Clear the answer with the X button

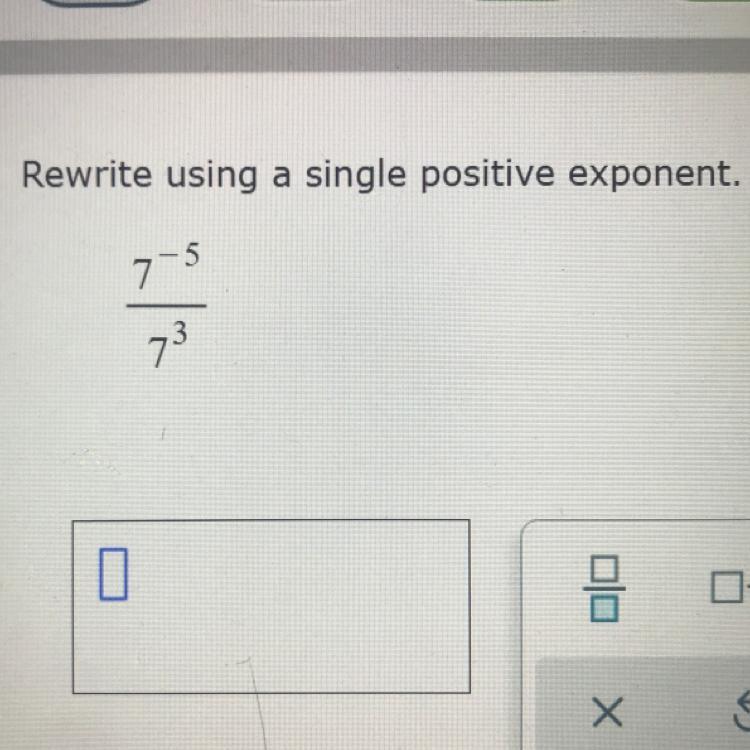pos(604,714)
